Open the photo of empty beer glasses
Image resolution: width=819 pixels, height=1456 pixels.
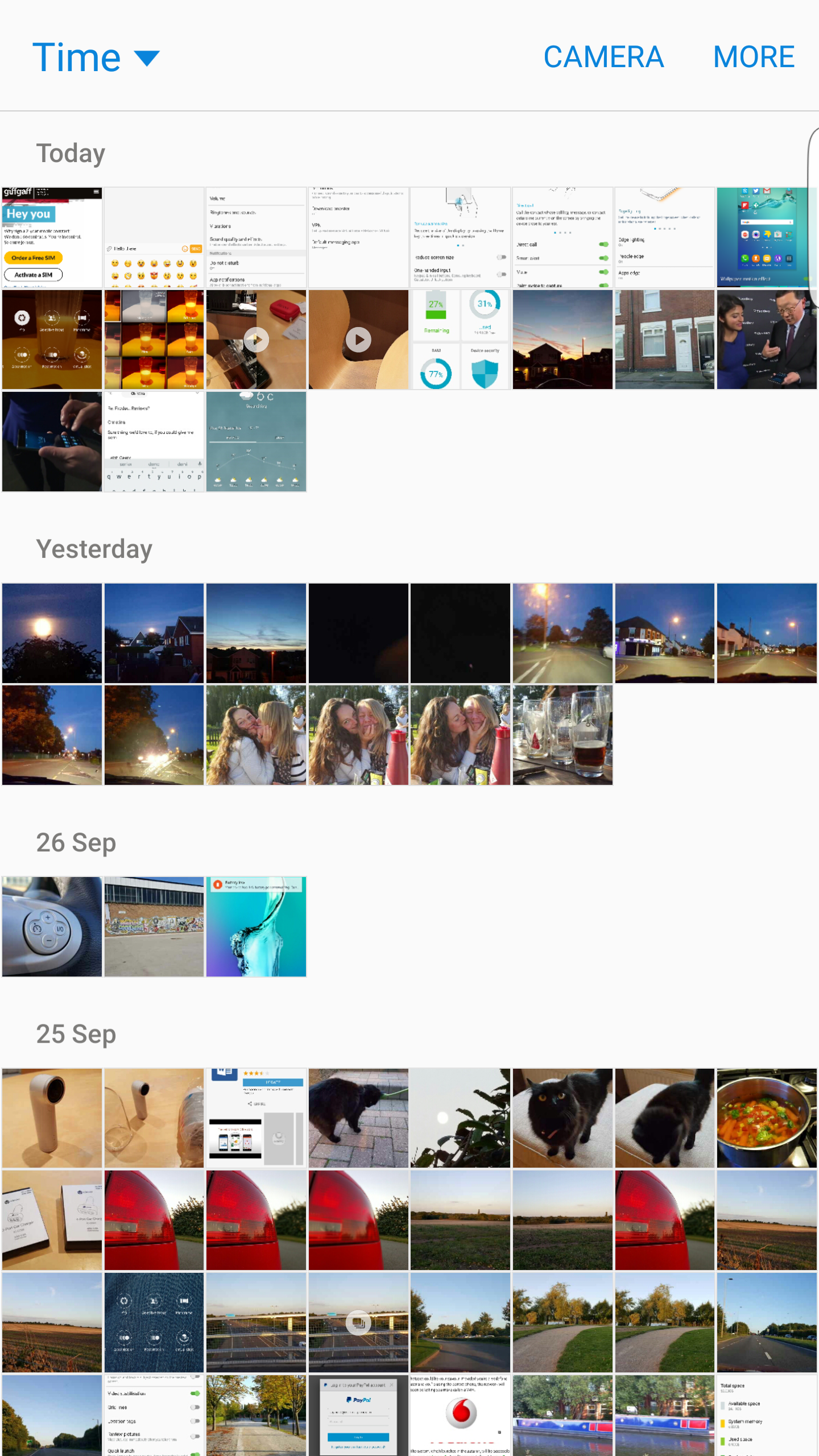pyautogui.click(x=562, y=735)
